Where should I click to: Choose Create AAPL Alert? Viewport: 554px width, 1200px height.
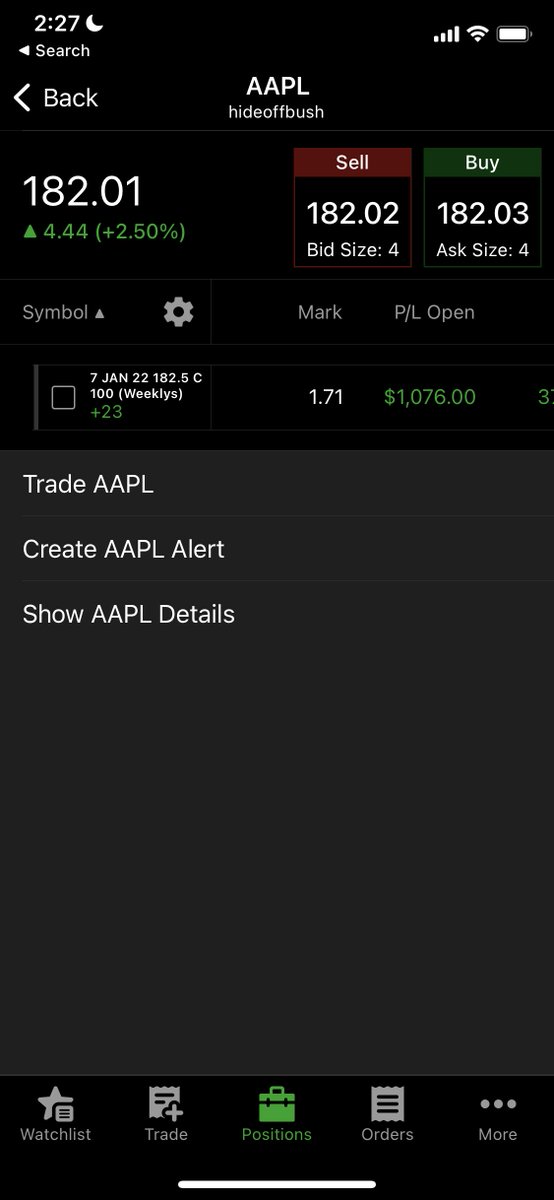[277, 549]
